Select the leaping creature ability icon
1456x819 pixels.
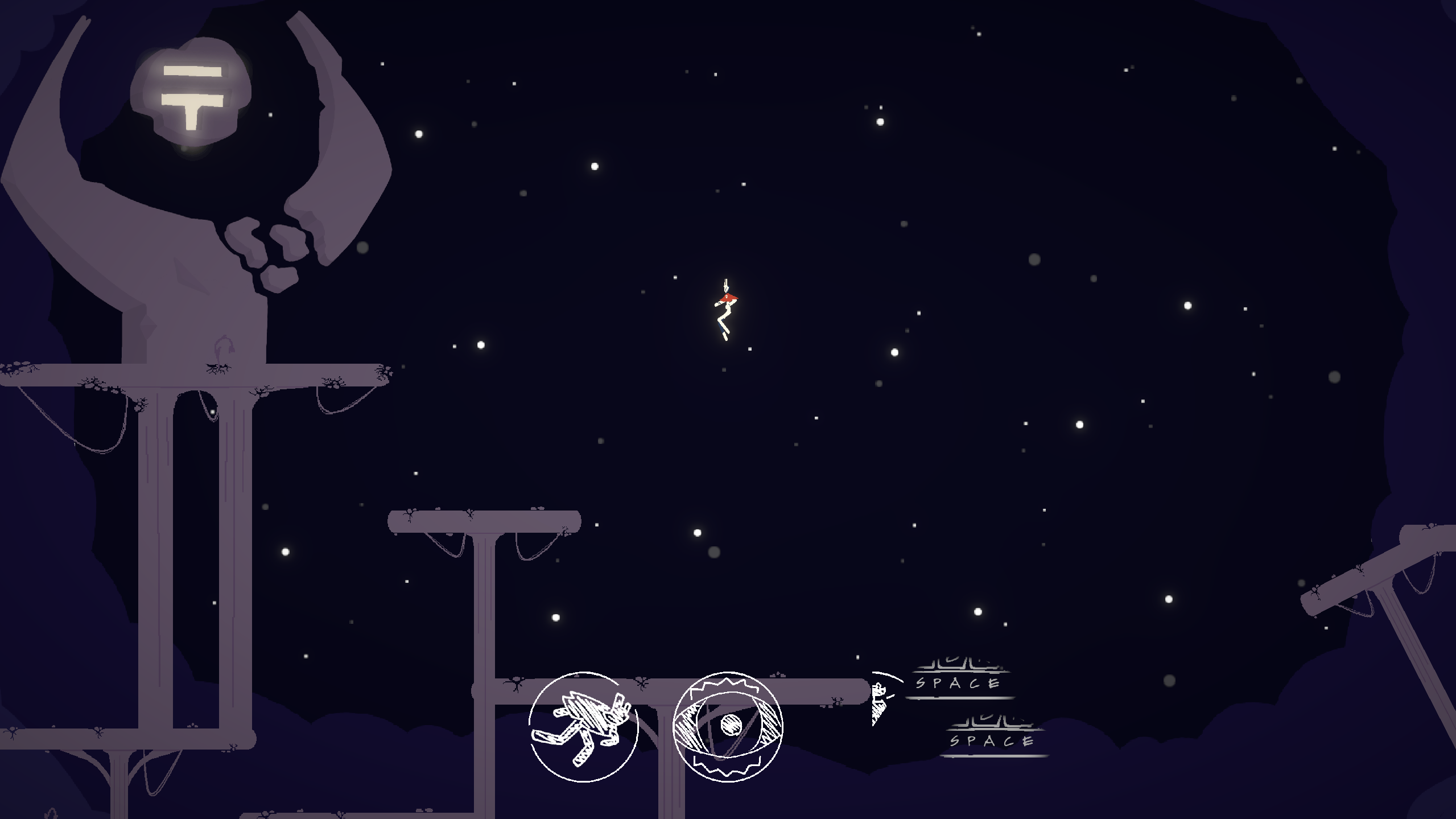point(583,727)
